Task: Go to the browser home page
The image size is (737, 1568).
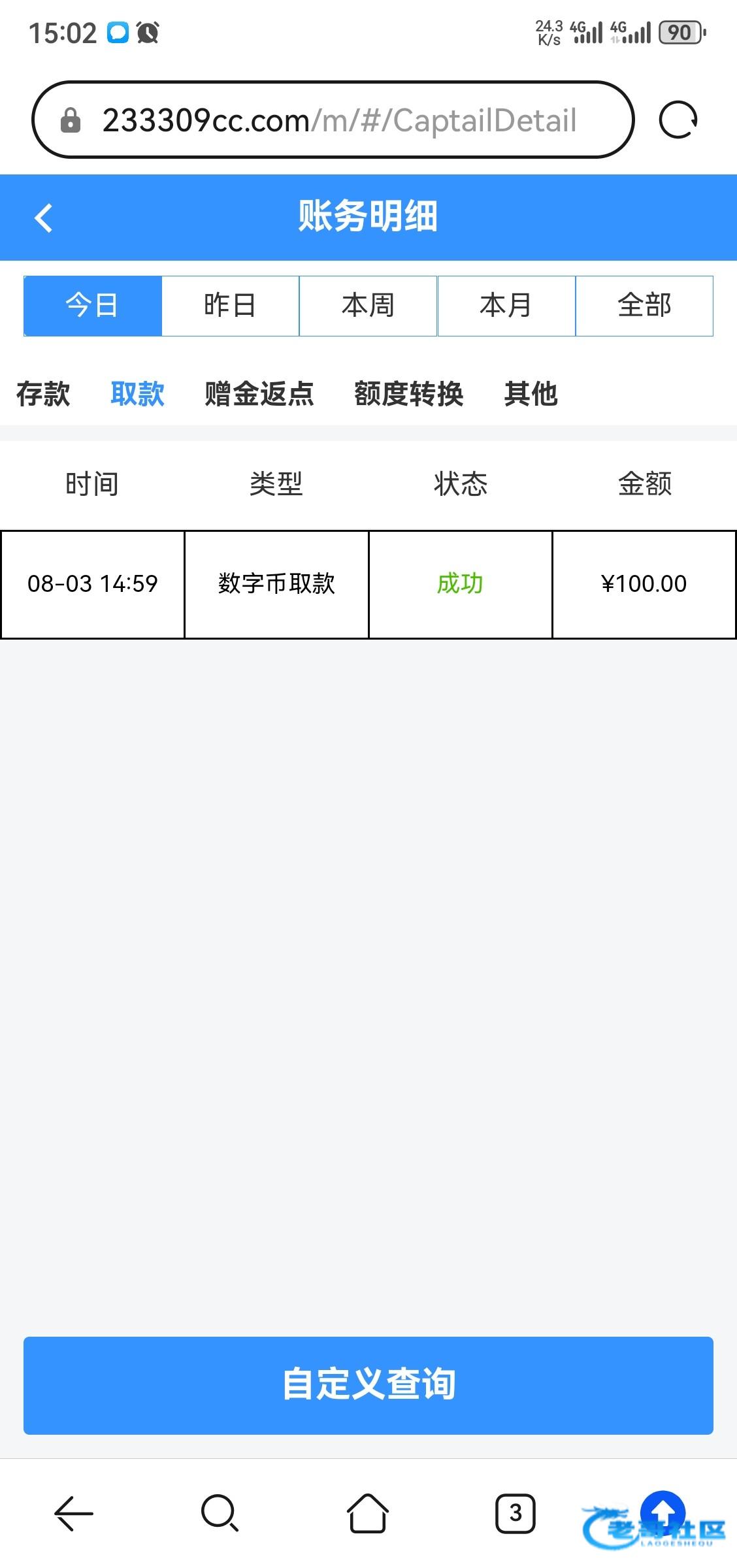Action: pos(367,1513)
